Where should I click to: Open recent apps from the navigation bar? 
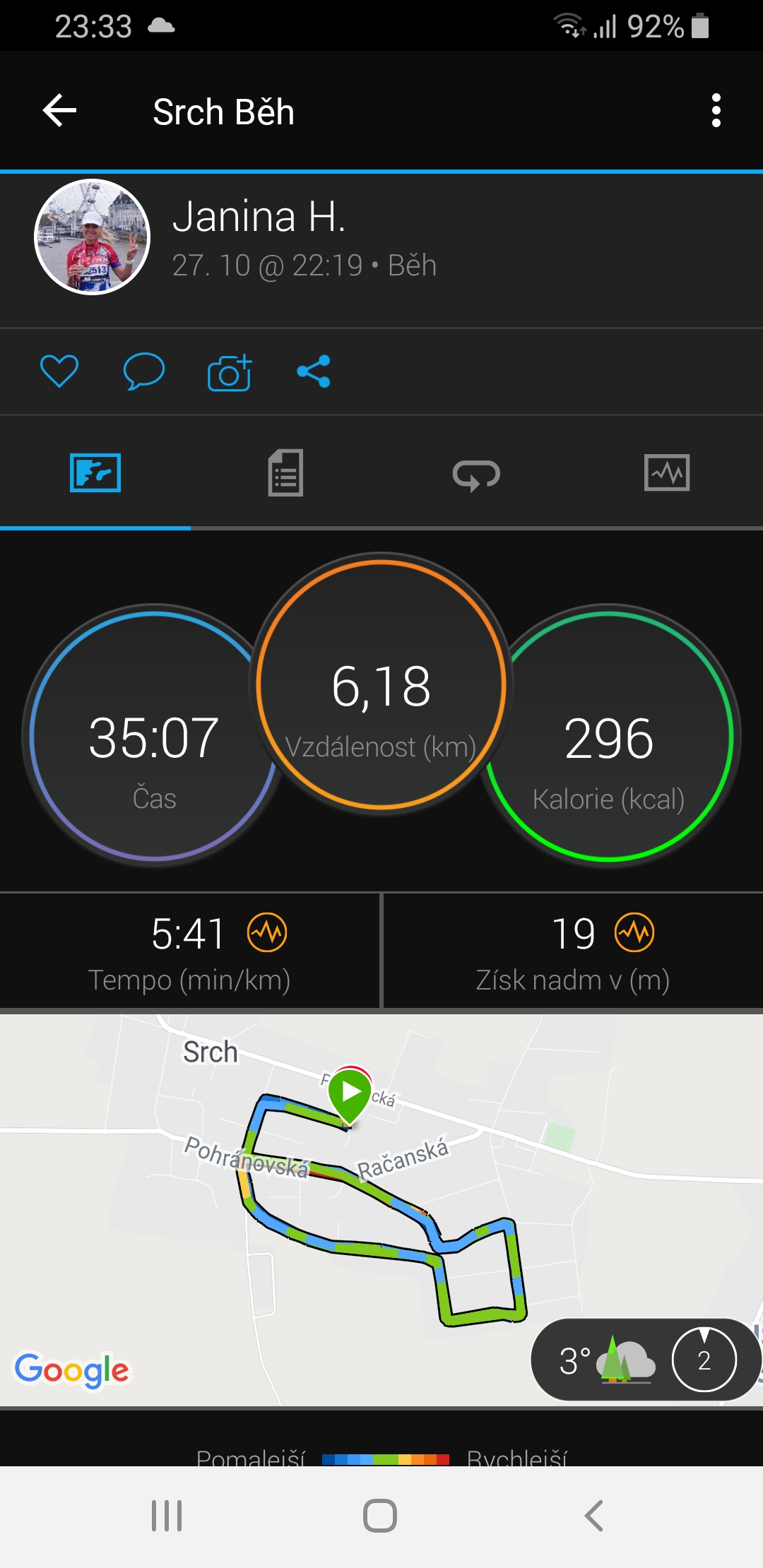(167, 1516)
